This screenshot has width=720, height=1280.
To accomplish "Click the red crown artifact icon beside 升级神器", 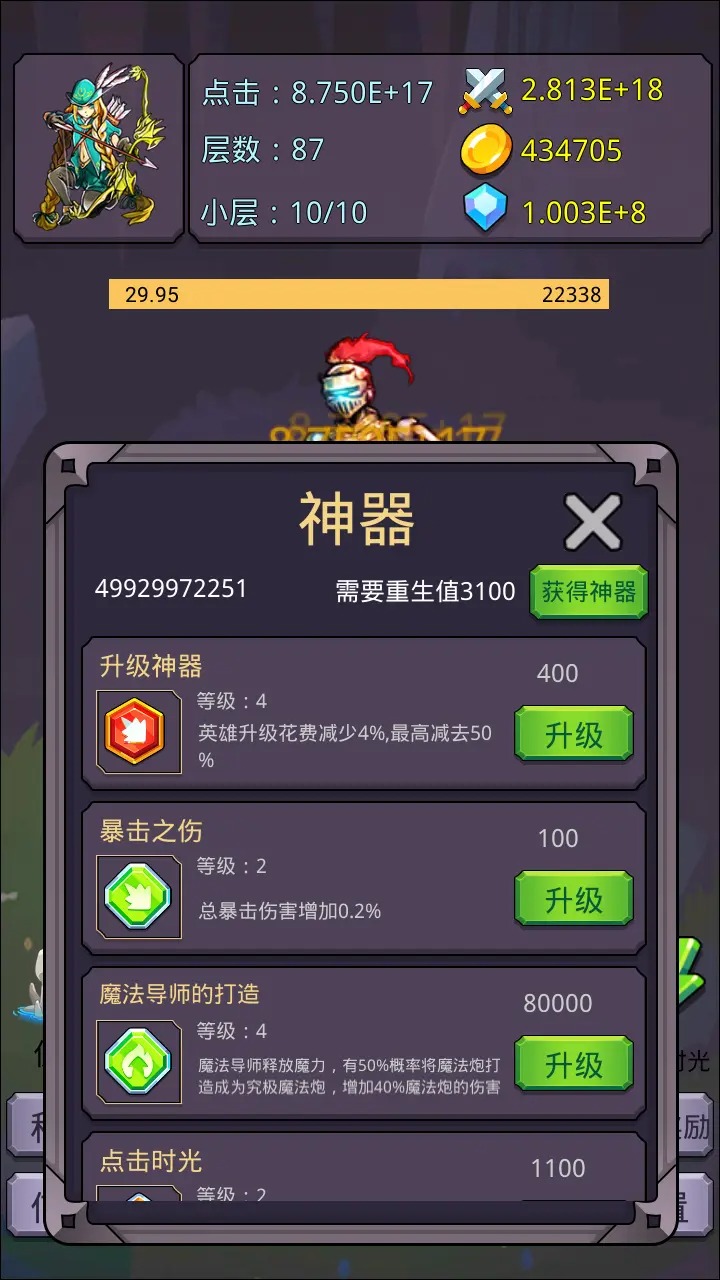I will [136, 731].
